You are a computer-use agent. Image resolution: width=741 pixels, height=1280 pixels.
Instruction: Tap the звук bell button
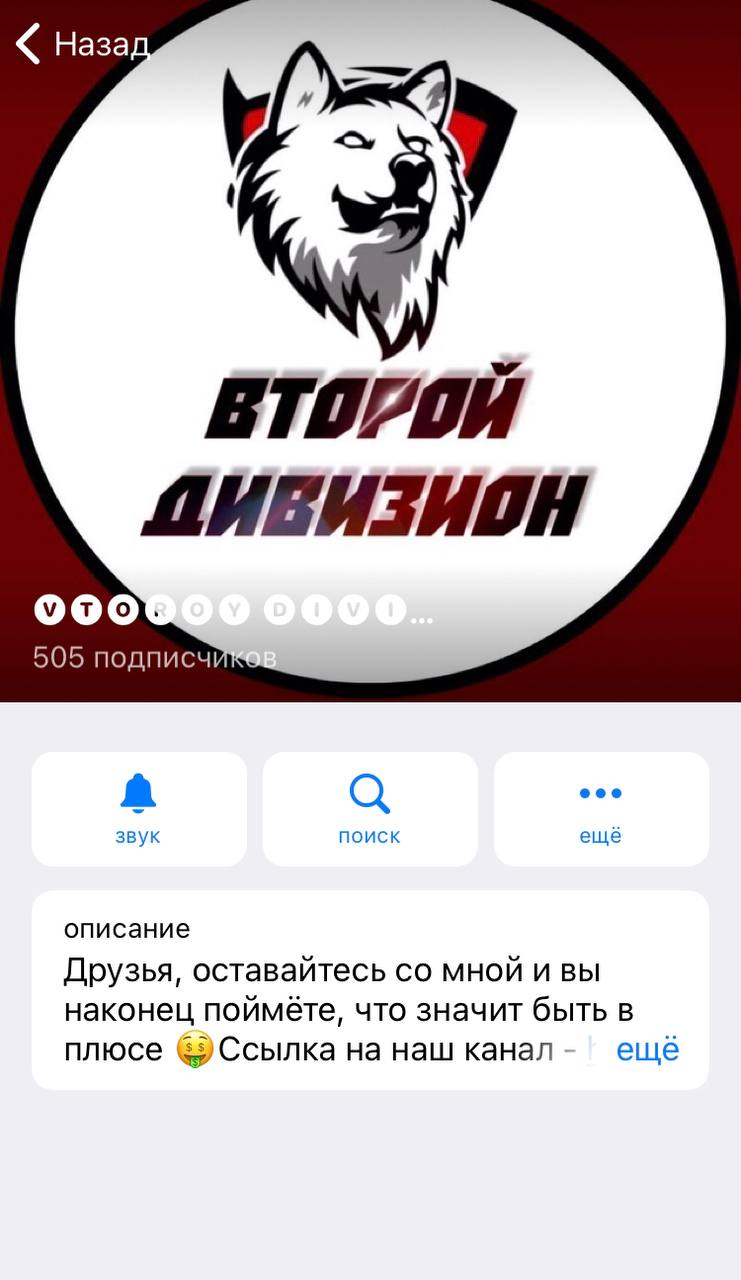click(139, 809)
